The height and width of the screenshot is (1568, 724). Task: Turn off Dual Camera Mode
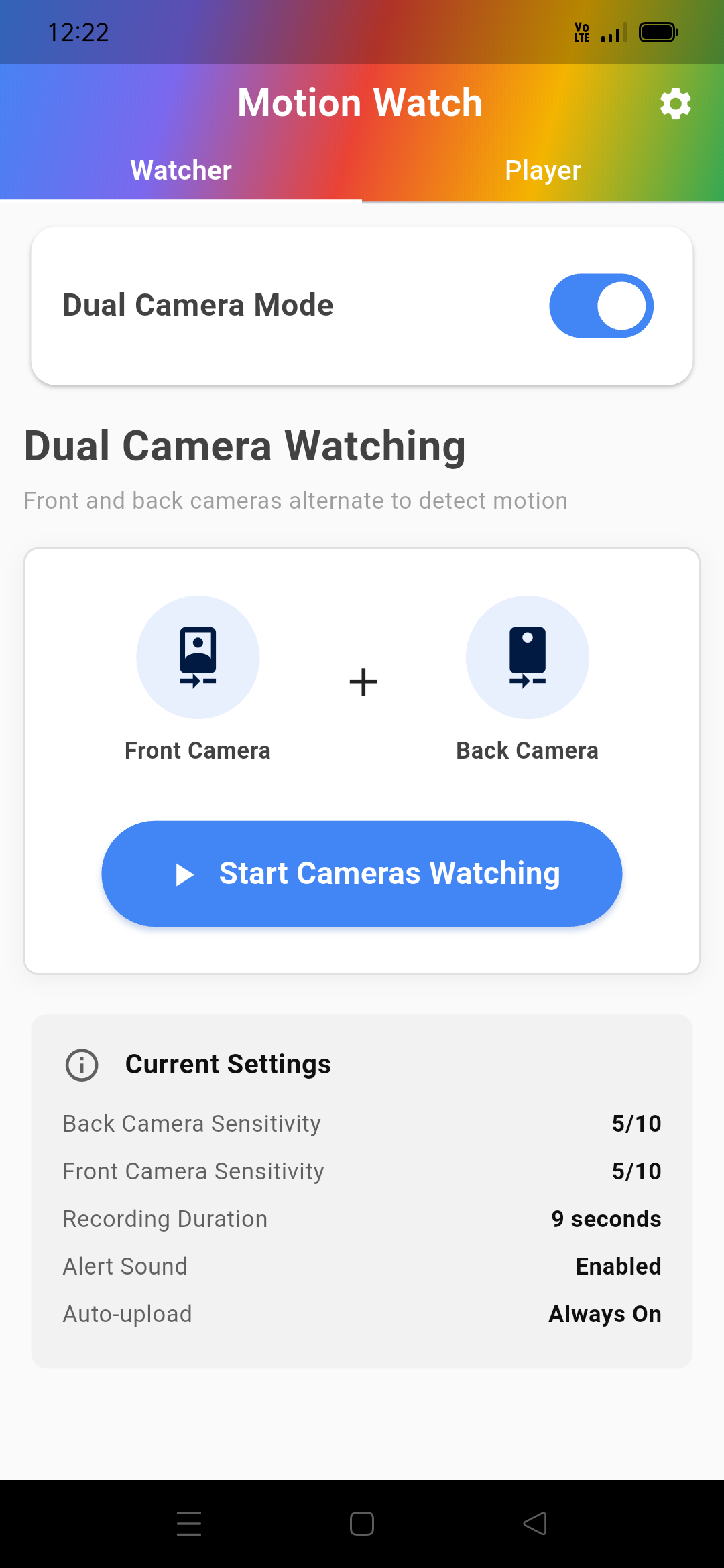[601, 306]
